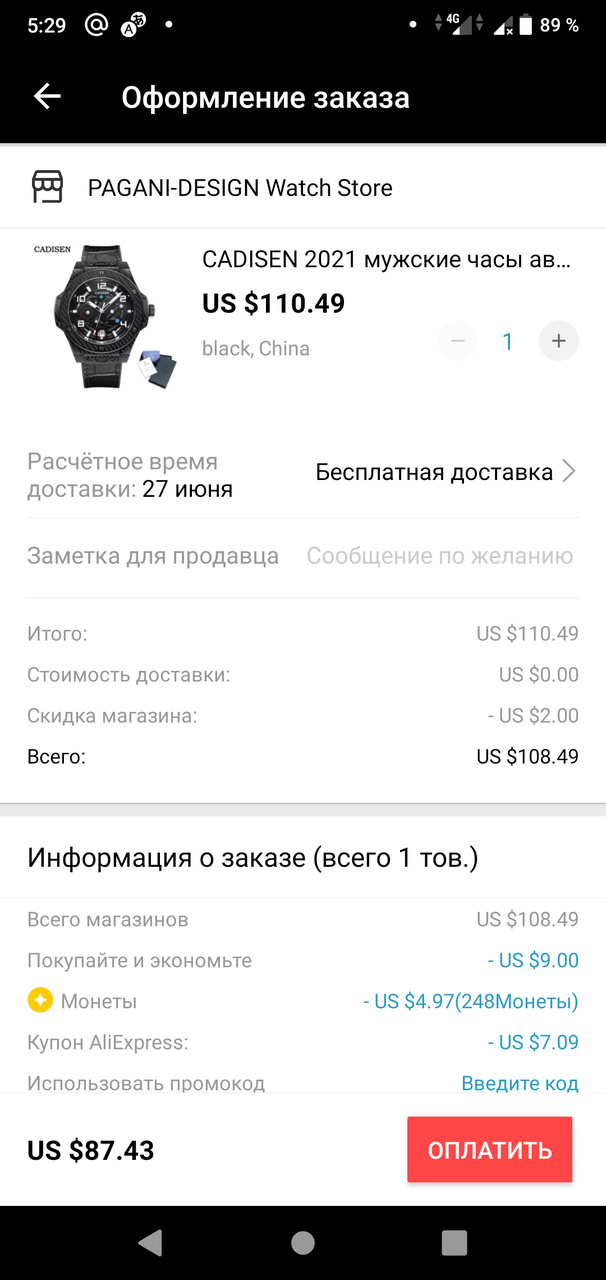Decrease watch quantity with minus button
Screen dimensions: 606x1280
tap(458, 341)
